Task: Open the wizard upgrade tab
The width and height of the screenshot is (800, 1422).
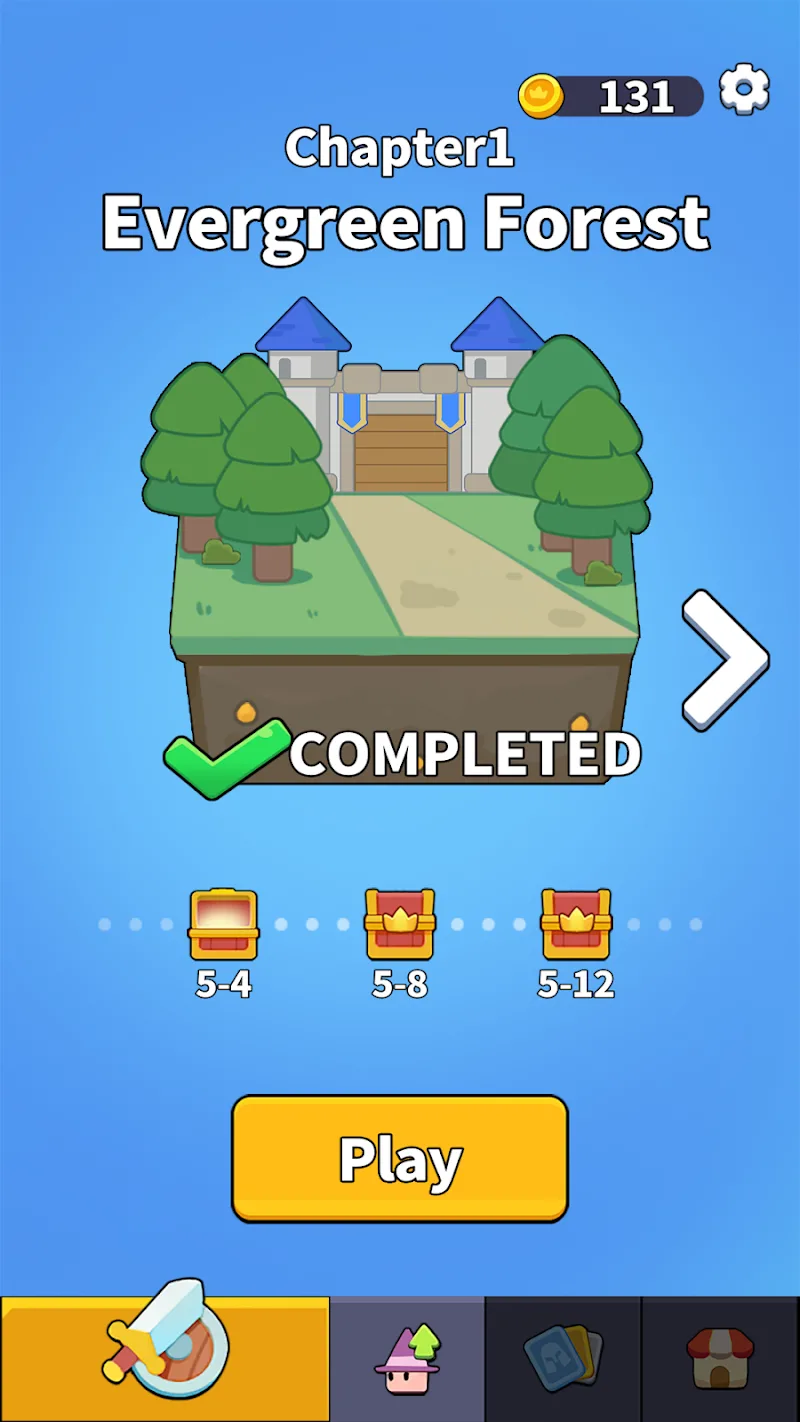Action: [x=407, y=1358]
